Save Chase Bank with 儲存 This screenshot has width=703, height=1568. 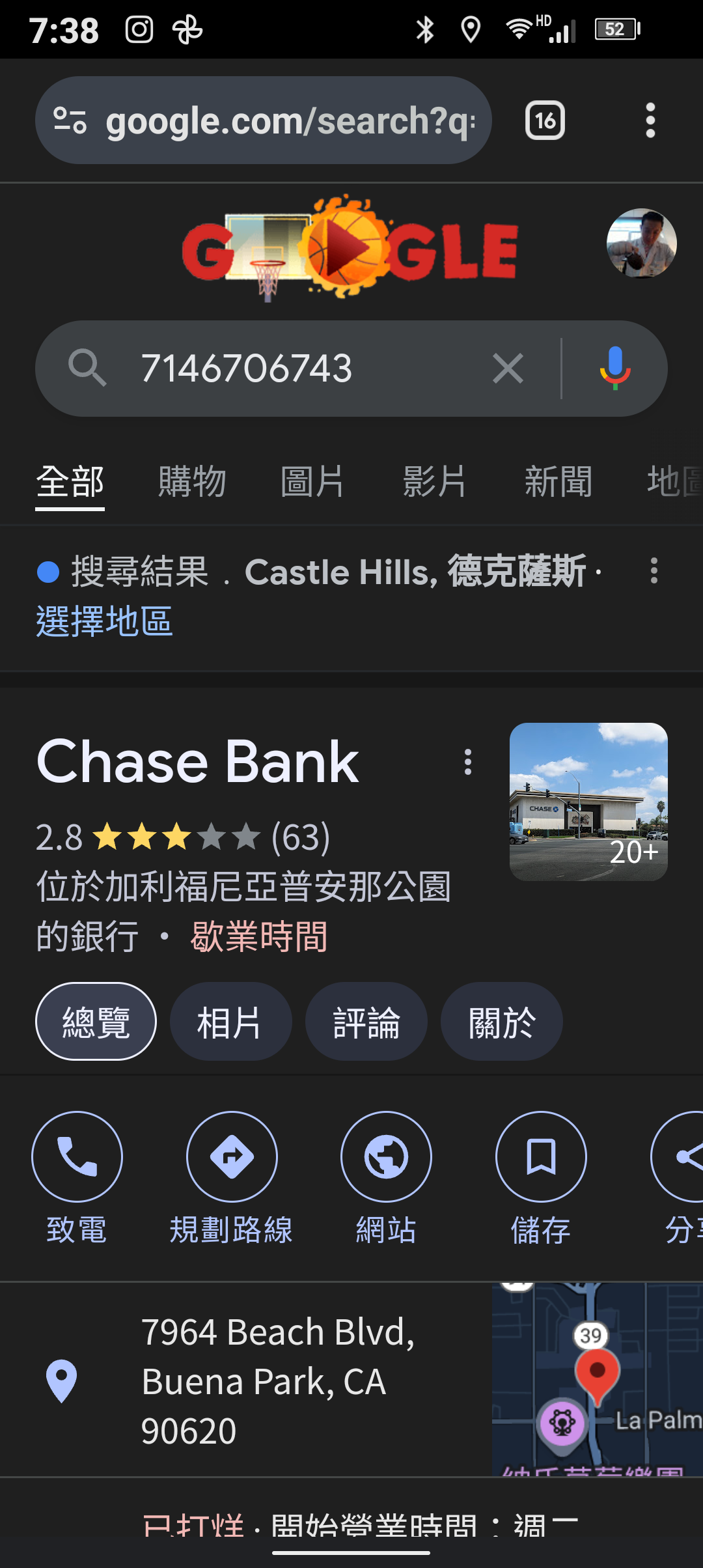click(541, 1156)
